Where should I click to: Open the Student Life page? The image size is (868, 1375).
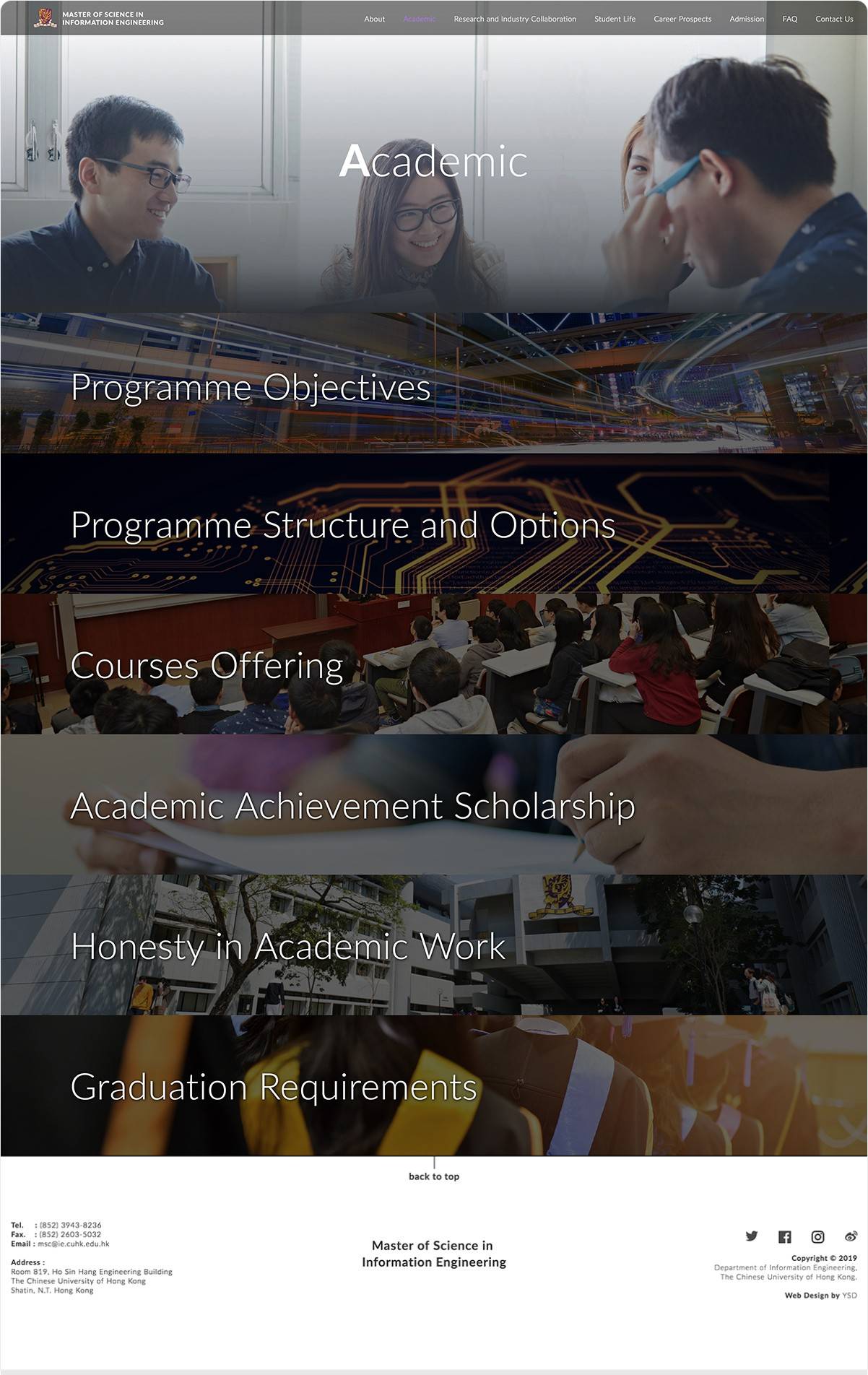click(615, 19)
